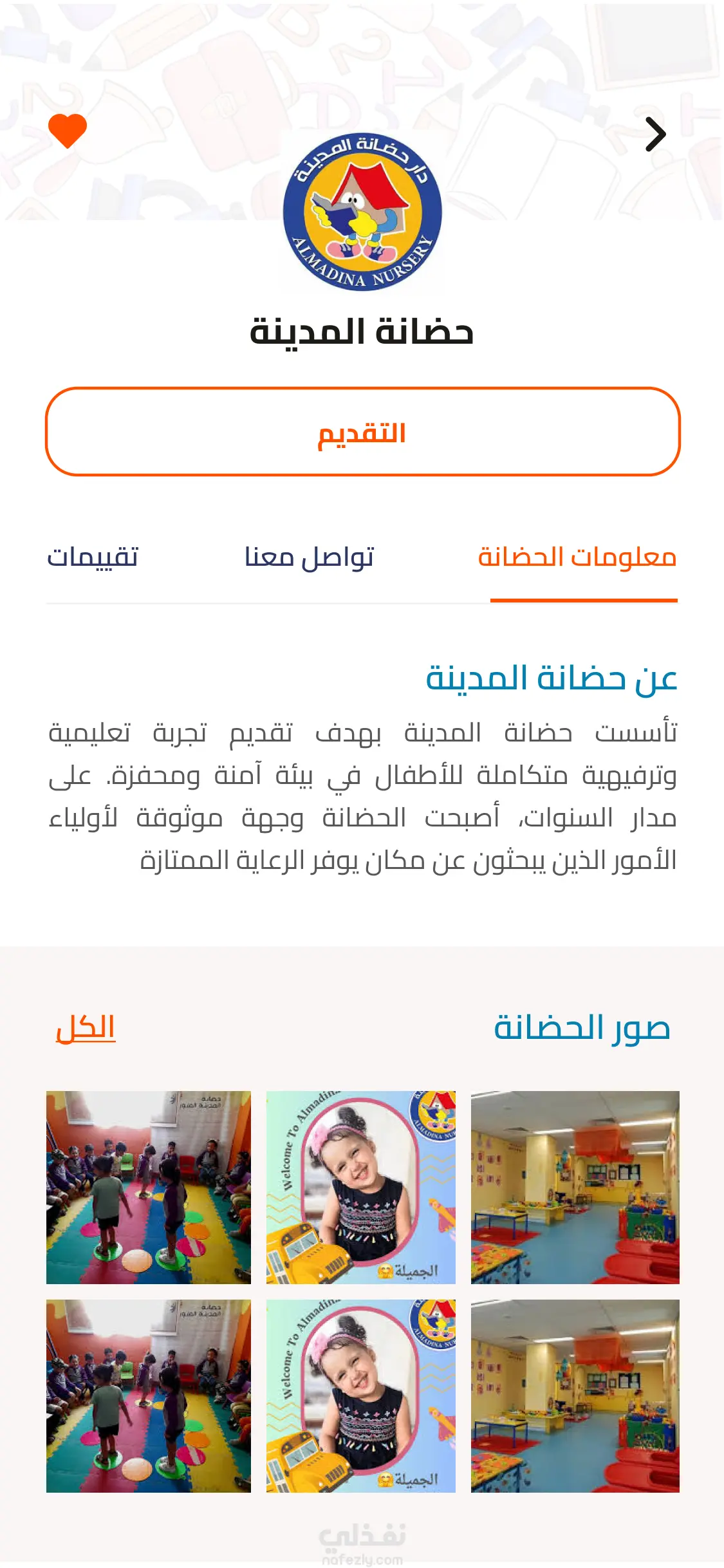Go back using the arrow chevron

[655, 135]
